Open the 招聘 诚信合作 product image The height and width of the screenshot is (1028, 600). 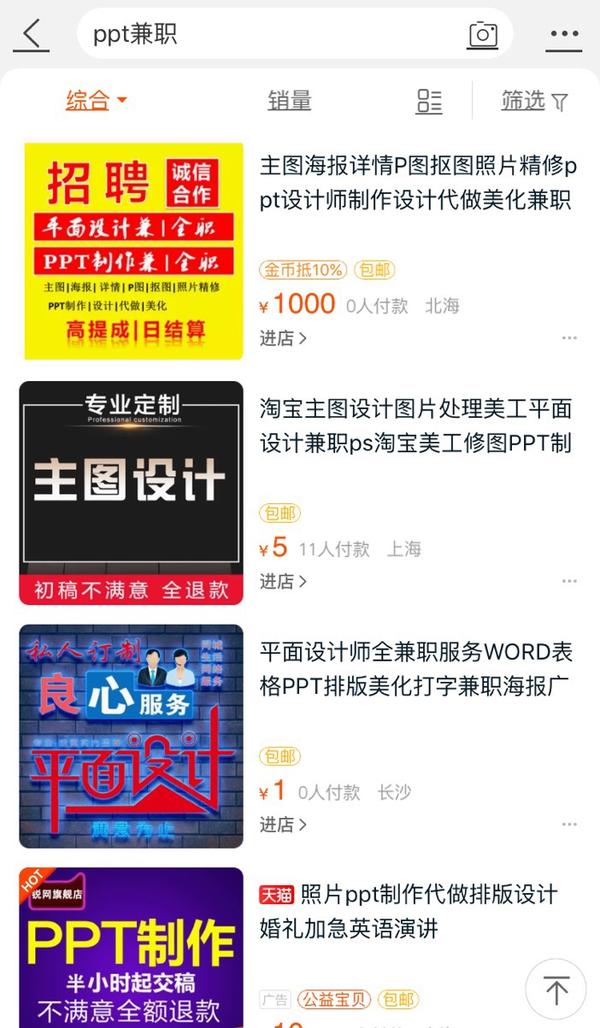[133, 250]
